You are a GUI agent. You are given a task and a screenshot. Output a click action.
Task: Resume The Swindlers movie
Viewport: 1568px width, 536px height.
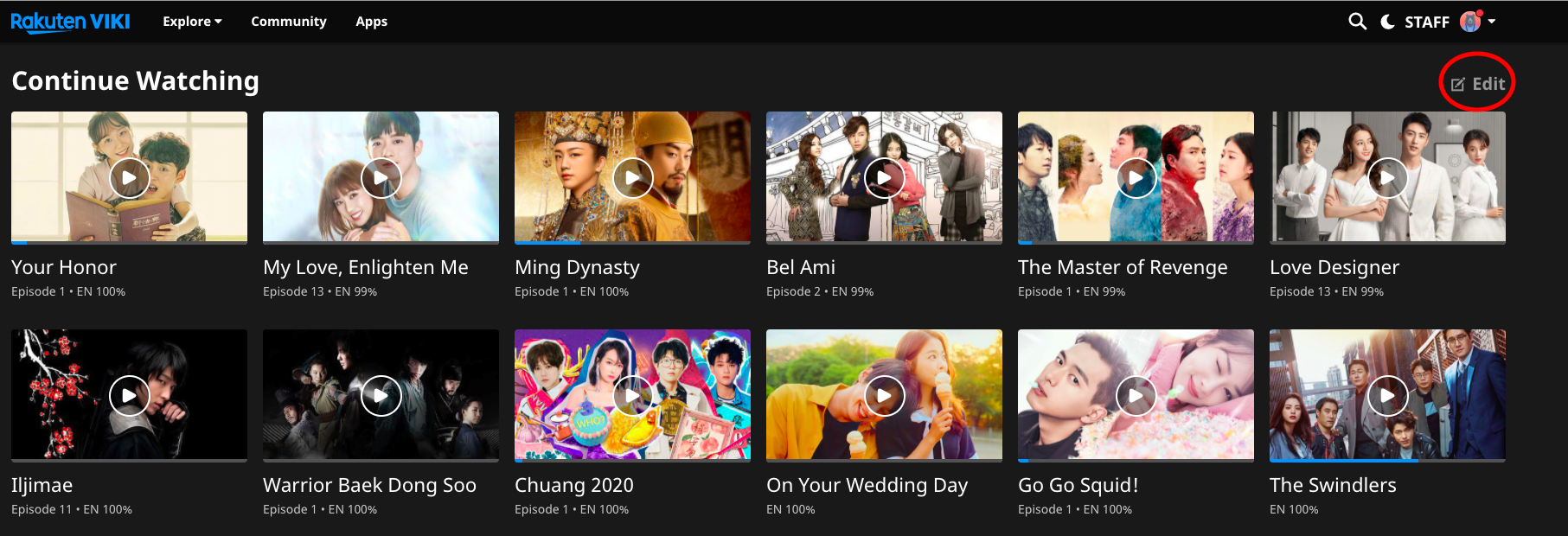click(1388, 396)
